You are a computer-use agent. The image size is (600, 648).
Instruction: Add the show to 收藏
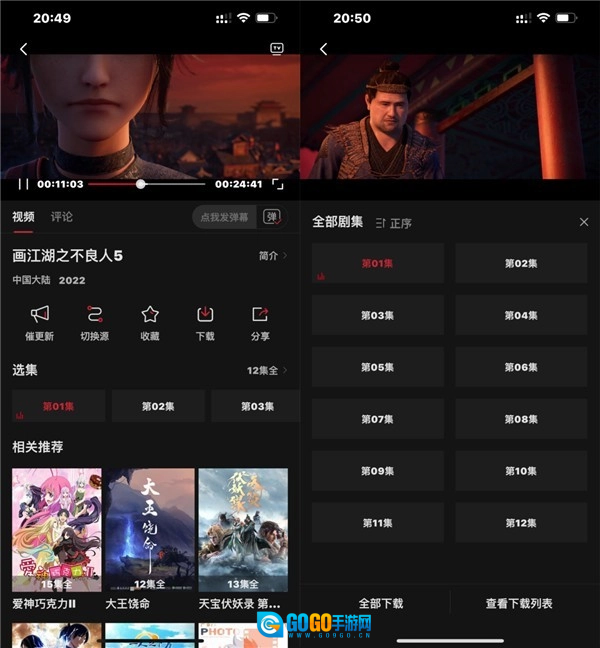coord(150,322)
